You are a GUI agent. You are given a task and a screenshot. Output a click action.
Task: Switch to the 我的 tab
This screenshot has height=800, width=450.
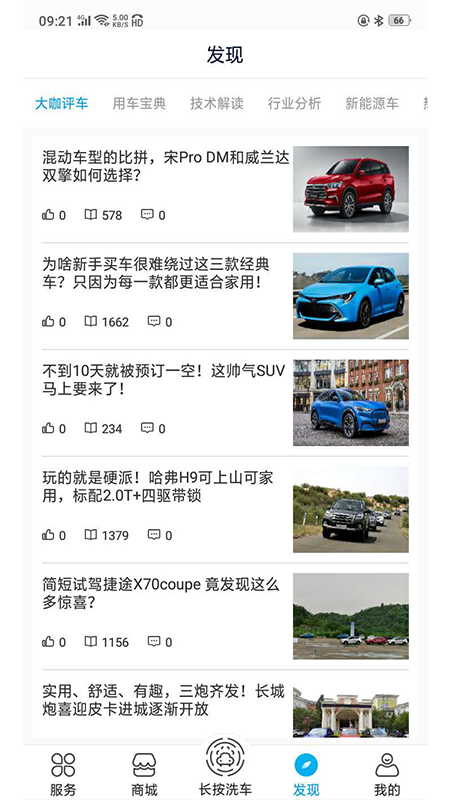click(x=387, y=773)
